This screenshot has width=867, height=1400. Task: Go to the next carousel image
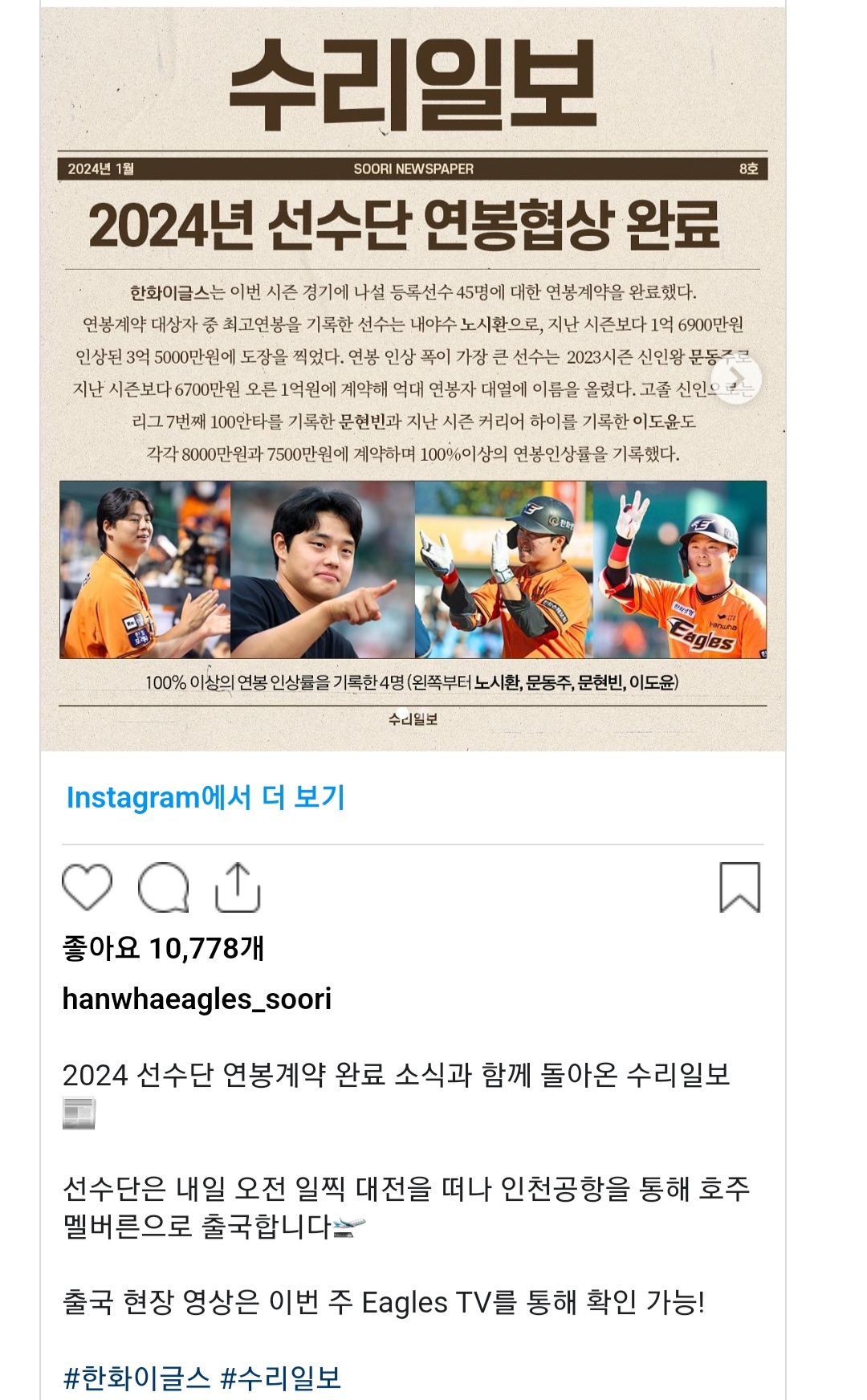(x=736, y=379)
